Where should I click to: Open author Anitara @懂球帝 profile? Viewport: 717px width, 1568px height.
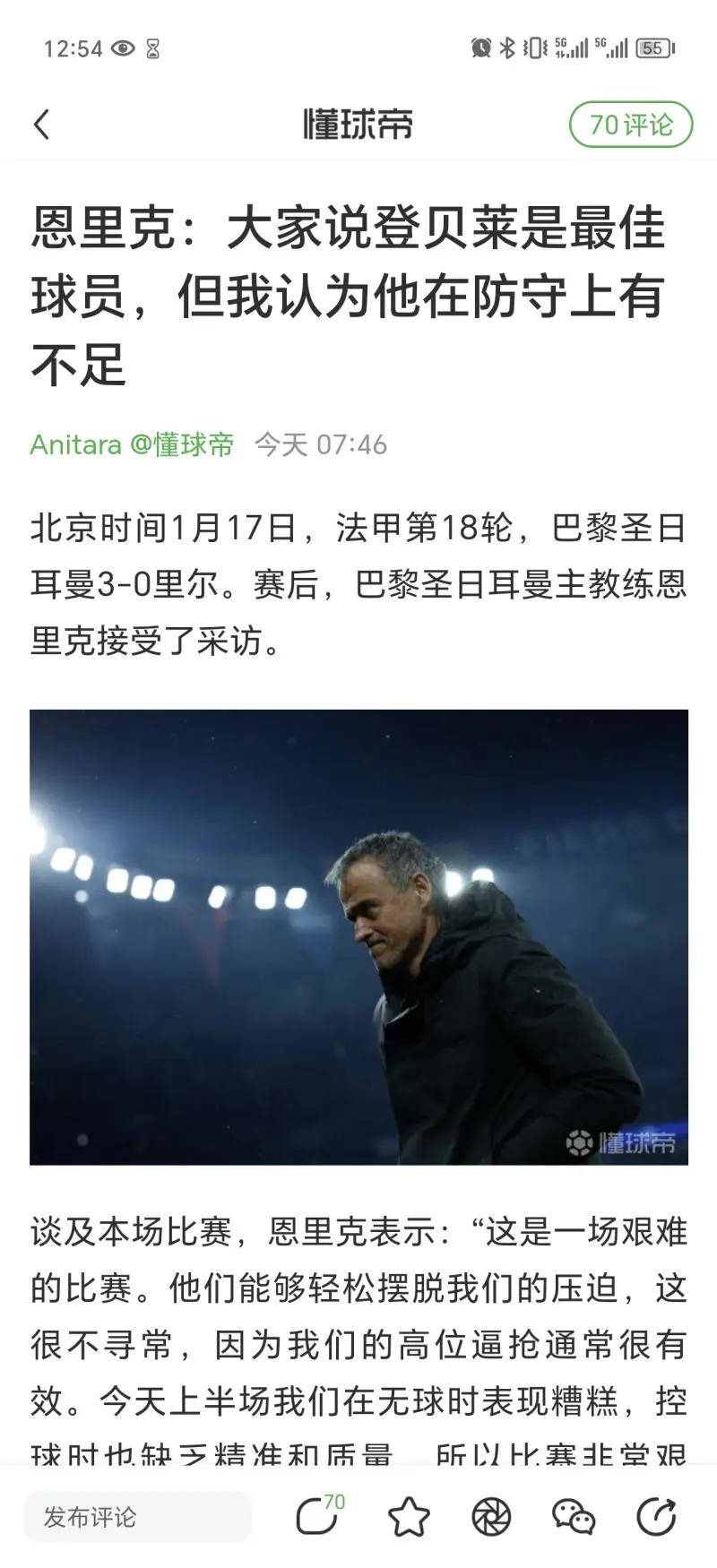(132, 444)
